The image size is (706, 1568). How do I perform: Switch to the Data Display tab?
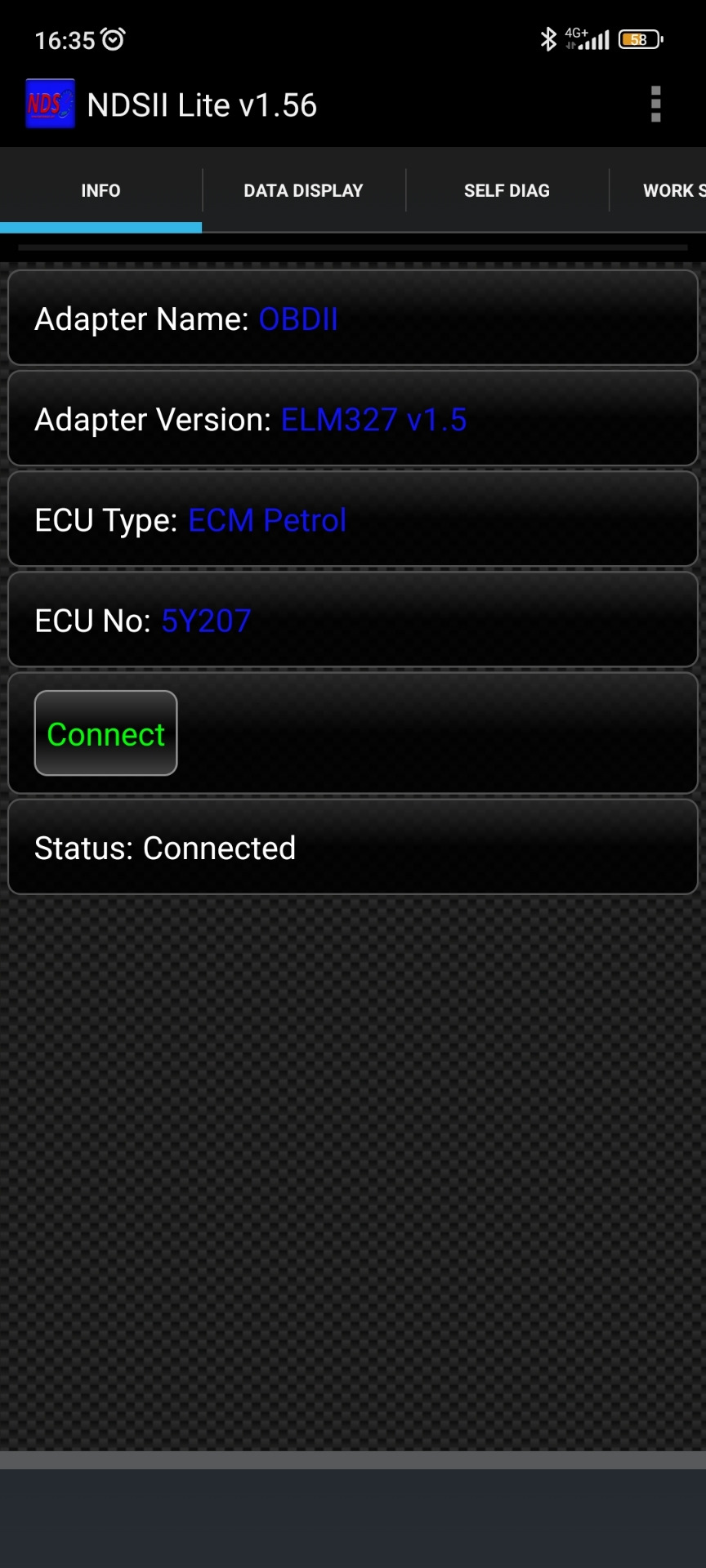pos(303,190)
